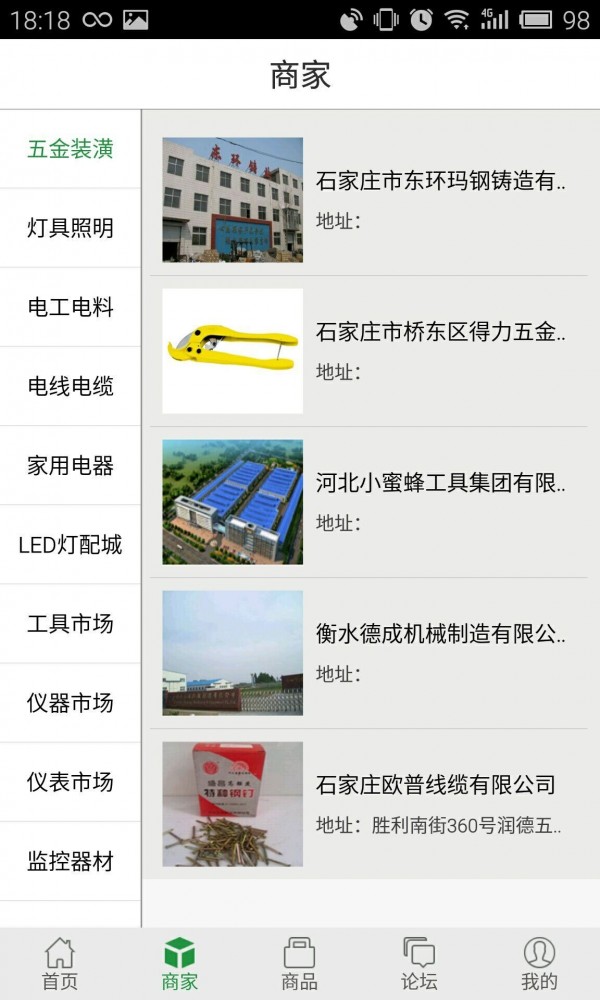Image resolution: width=600 pixels, height=1000 pixels.
Task: View merchant 石家庄市桥东区得力五金
Action: (x=369, y=351)
